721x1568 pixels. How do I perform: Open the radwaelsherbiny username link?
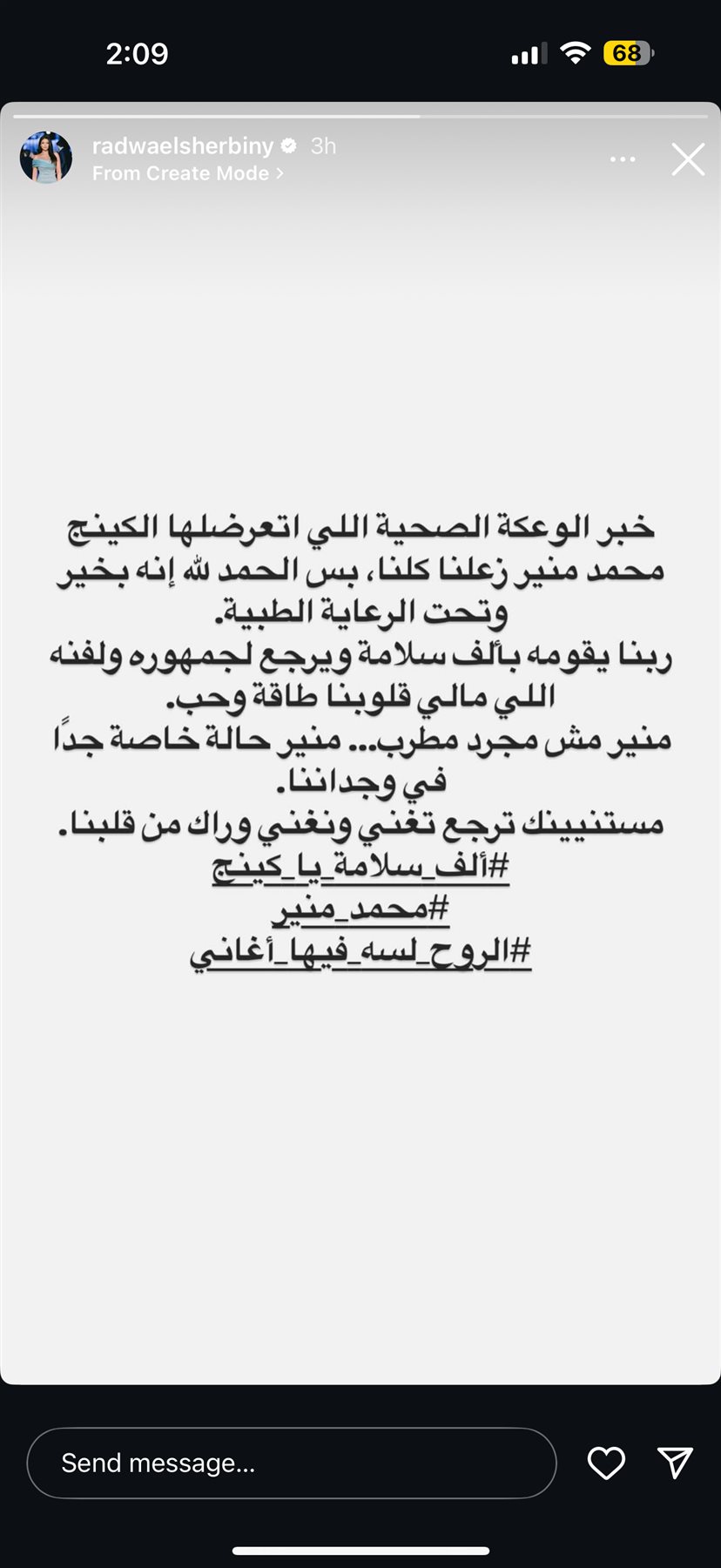[x=183, y=145]
